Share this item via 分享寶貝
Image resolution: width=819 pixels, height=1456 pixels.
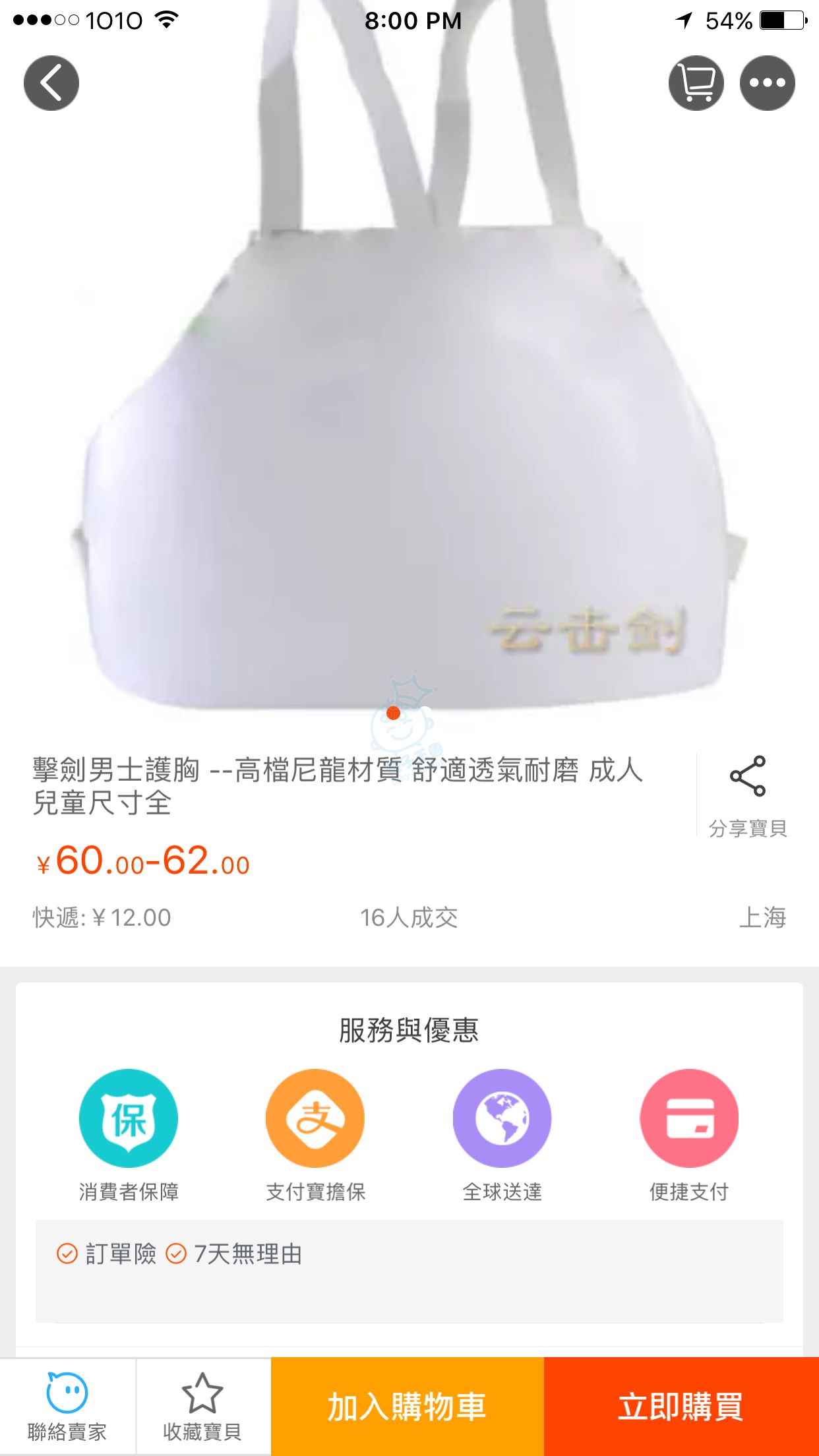coord(748,795)
